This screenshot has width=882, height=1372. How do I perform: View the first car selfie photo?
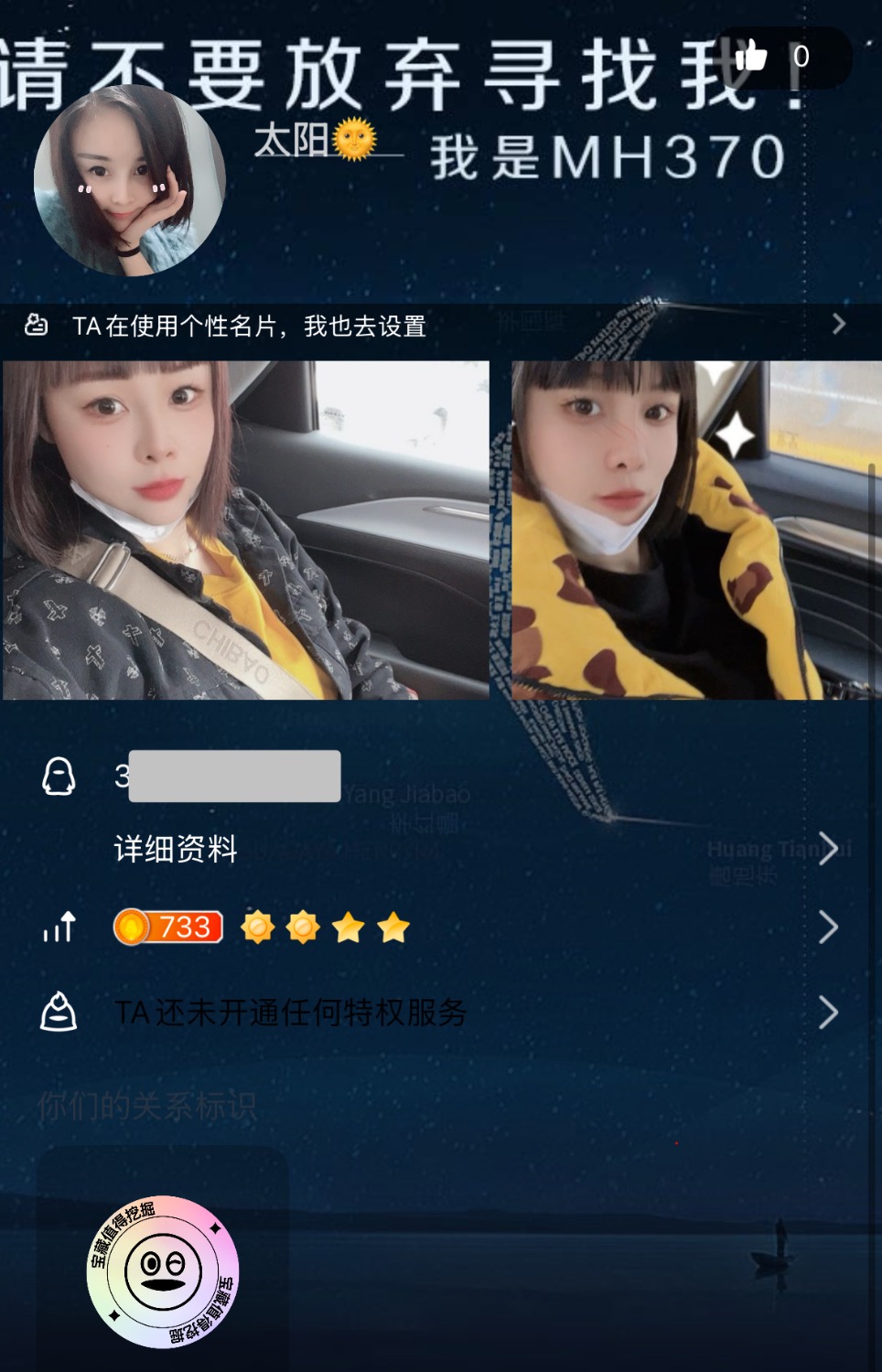245,531
